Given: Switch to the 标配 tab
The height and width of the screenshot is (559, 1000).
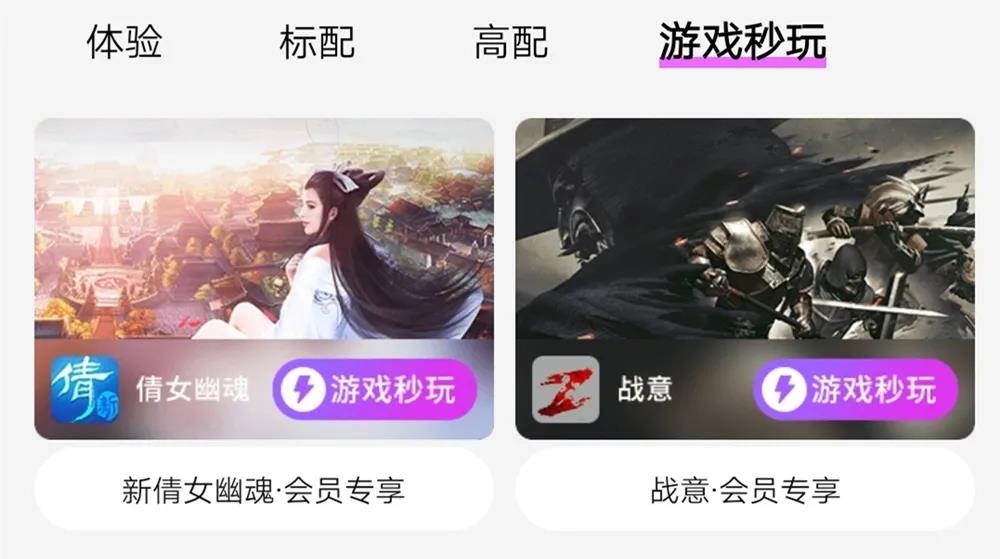Looking at the screenshot, I should point(317,43).
